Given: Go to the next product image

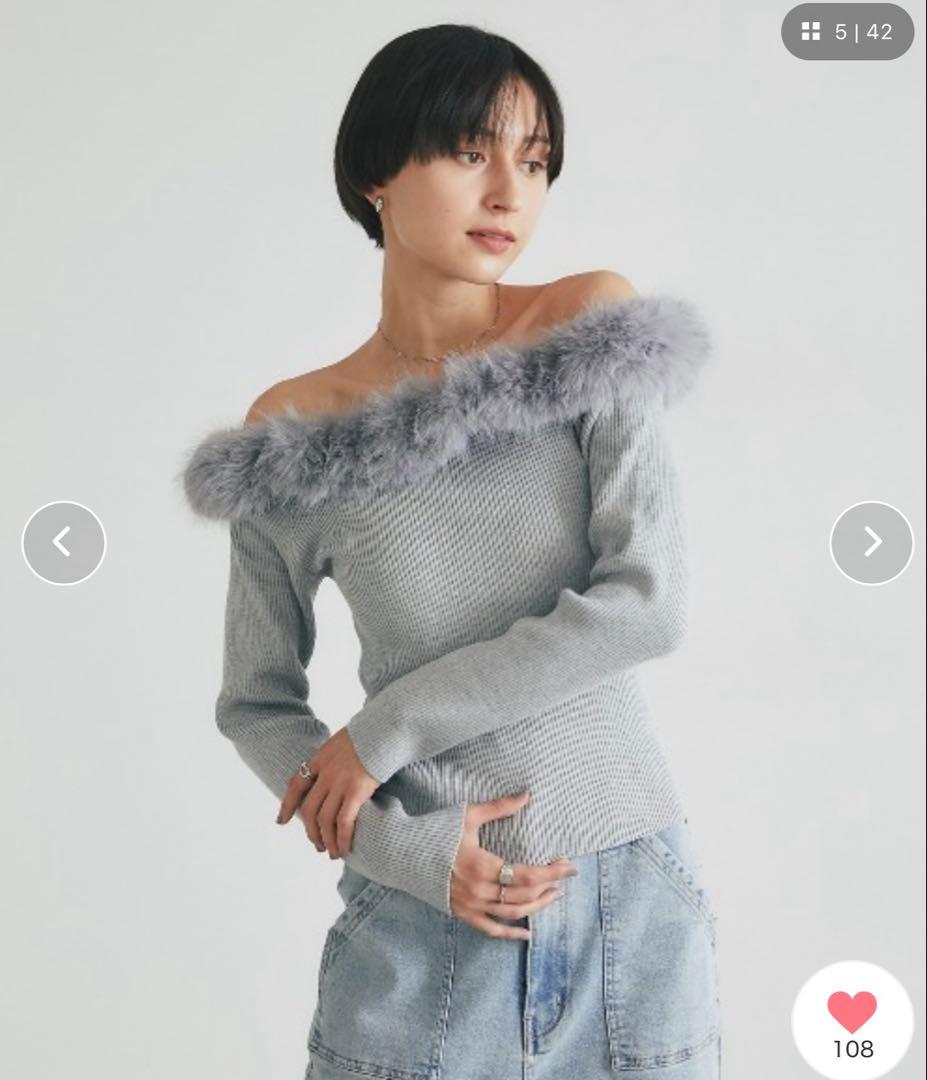Looking at the screenshot, I should point(871,543).
